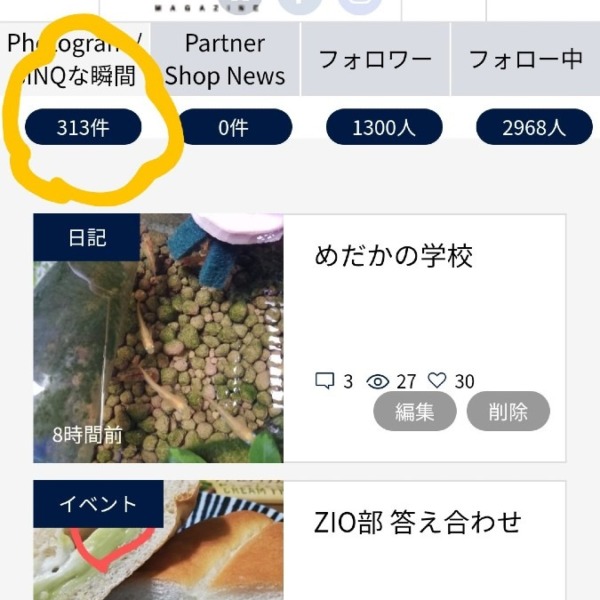This screenshot has width=600, height=600.
Task: View the フォロワー list
Action: (375, 60)
